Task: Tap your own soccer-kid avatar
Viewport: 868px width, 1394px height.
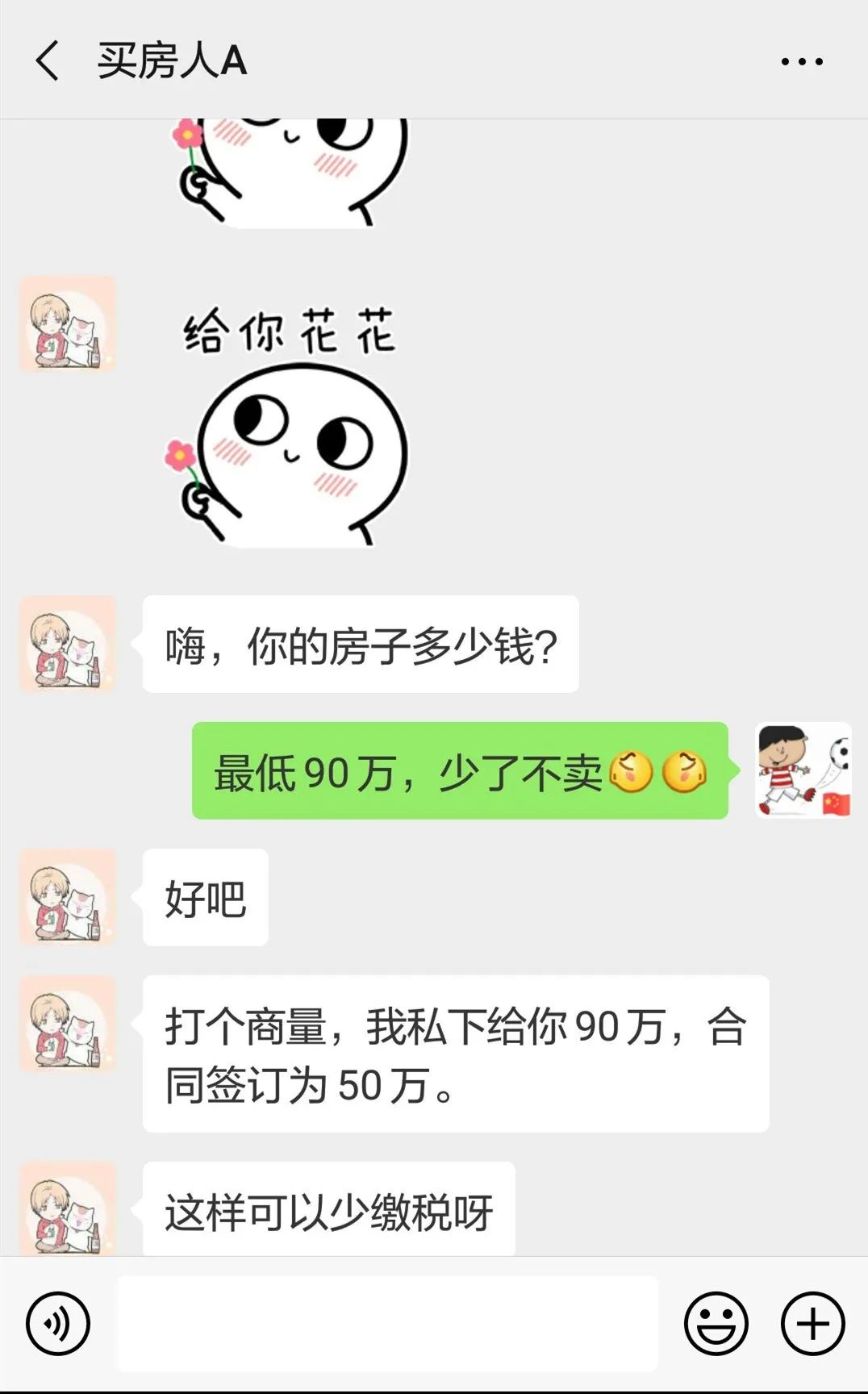Action: (803, 770)
